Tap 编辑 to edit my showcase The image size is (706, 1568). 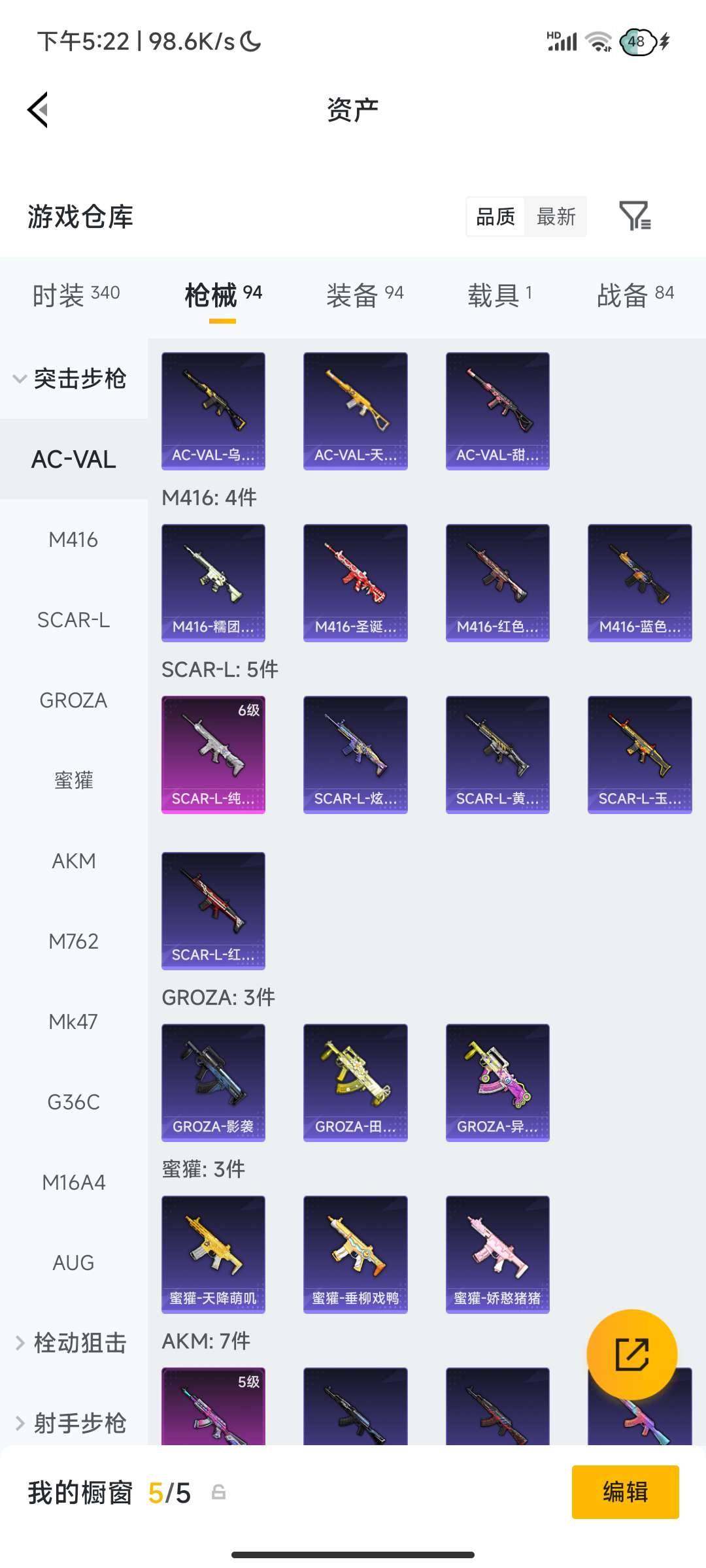[x=625, y=1492]
